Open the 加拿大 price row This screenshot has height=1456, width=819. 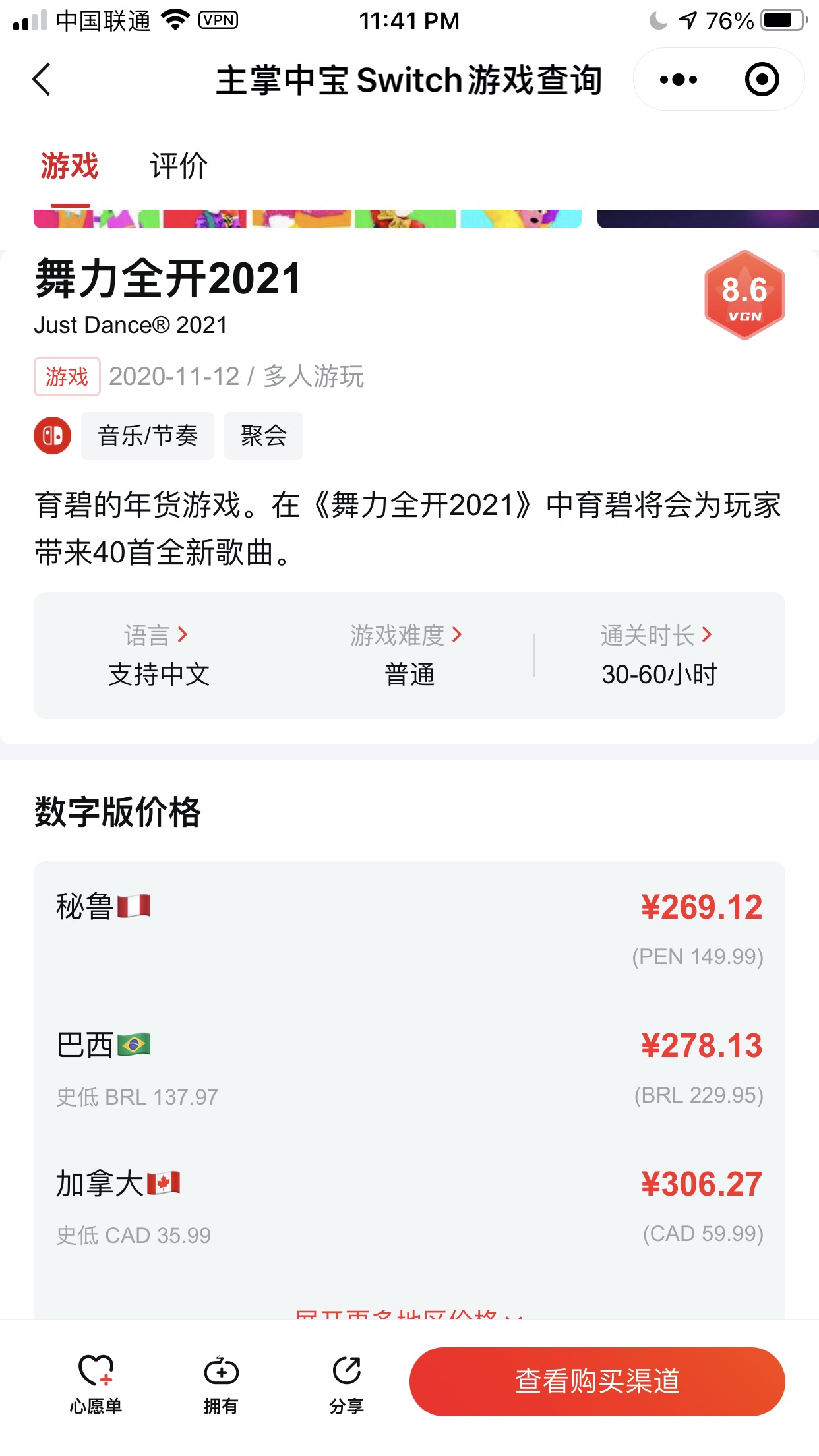[x=409, y=1207]
